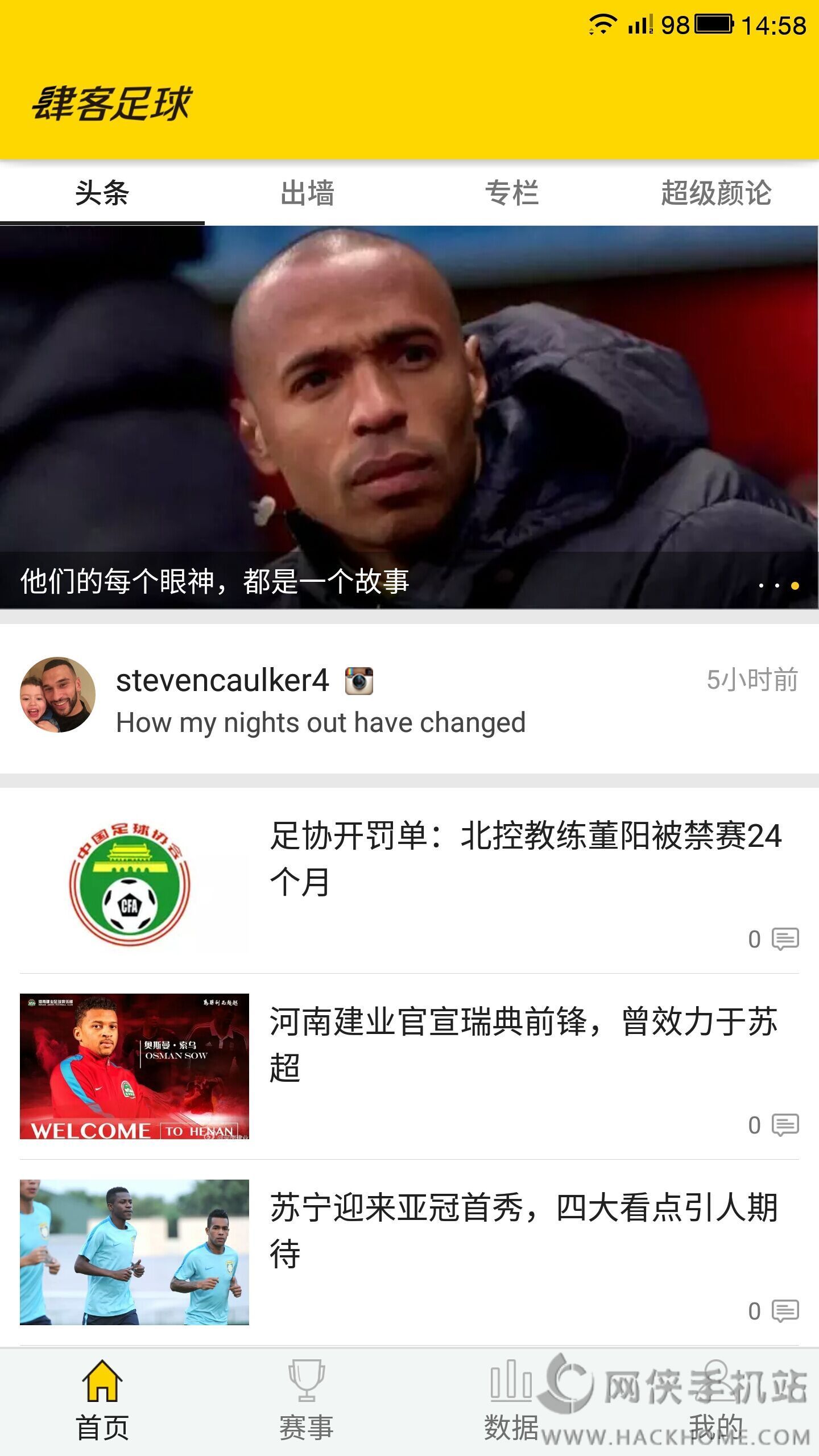Read 河南建业官宣瑞典前锋 article
The image size is (819, 1456).
point(523,1044)
